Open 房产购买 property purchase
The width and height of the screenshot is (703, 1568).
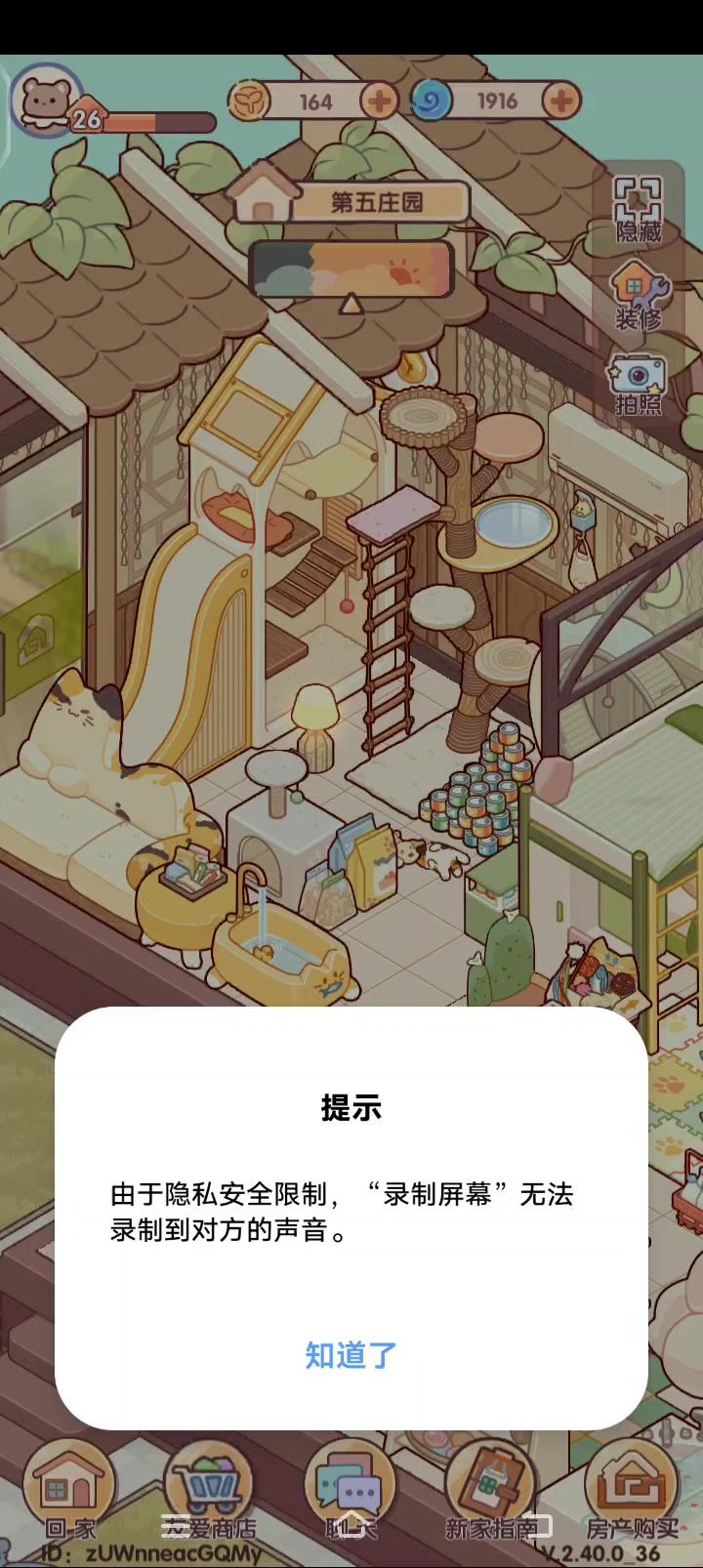(632, 1493)
